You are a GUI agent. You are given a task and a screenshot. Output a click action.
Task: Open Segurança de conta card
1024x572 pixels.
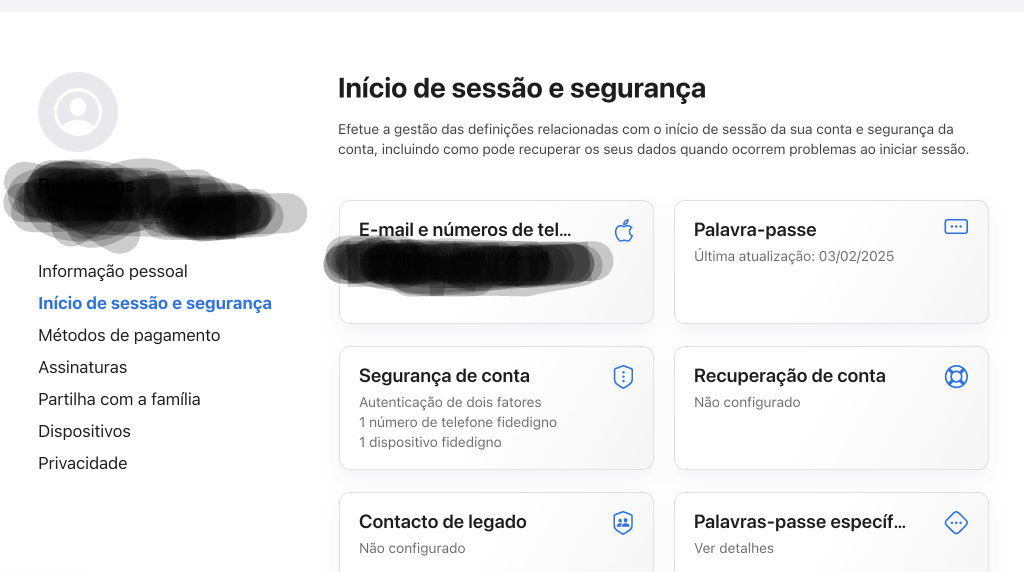(x=496, y=407)
